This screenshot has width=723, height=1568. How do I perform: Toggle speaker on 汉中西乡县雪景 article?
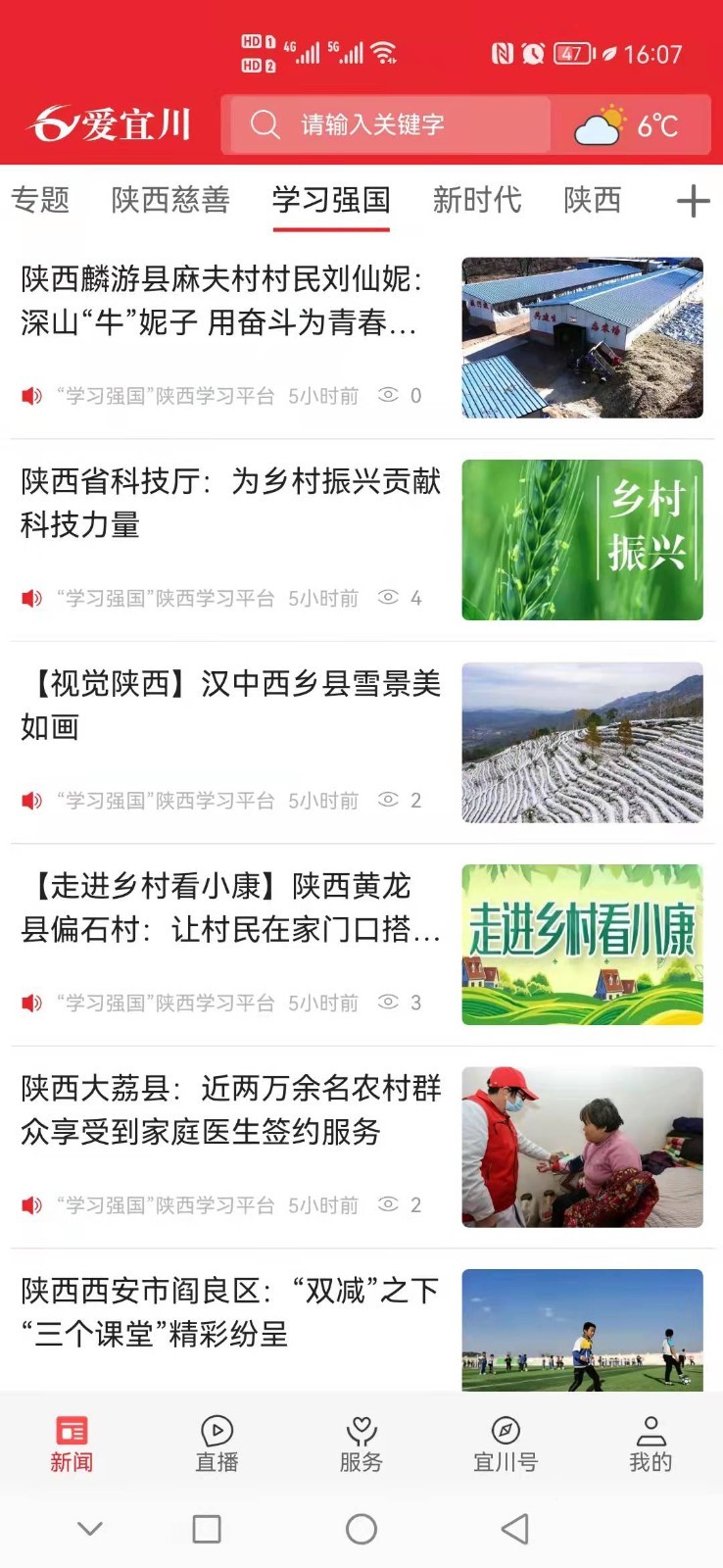pos(29,801)
